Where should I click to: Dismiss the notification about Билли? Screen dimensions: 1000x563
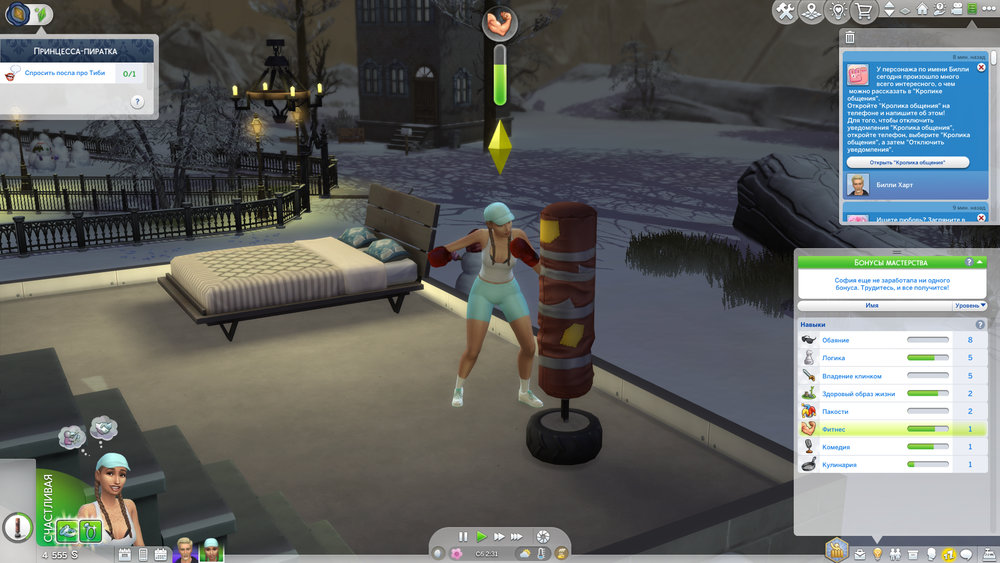(x=981, y=67)
